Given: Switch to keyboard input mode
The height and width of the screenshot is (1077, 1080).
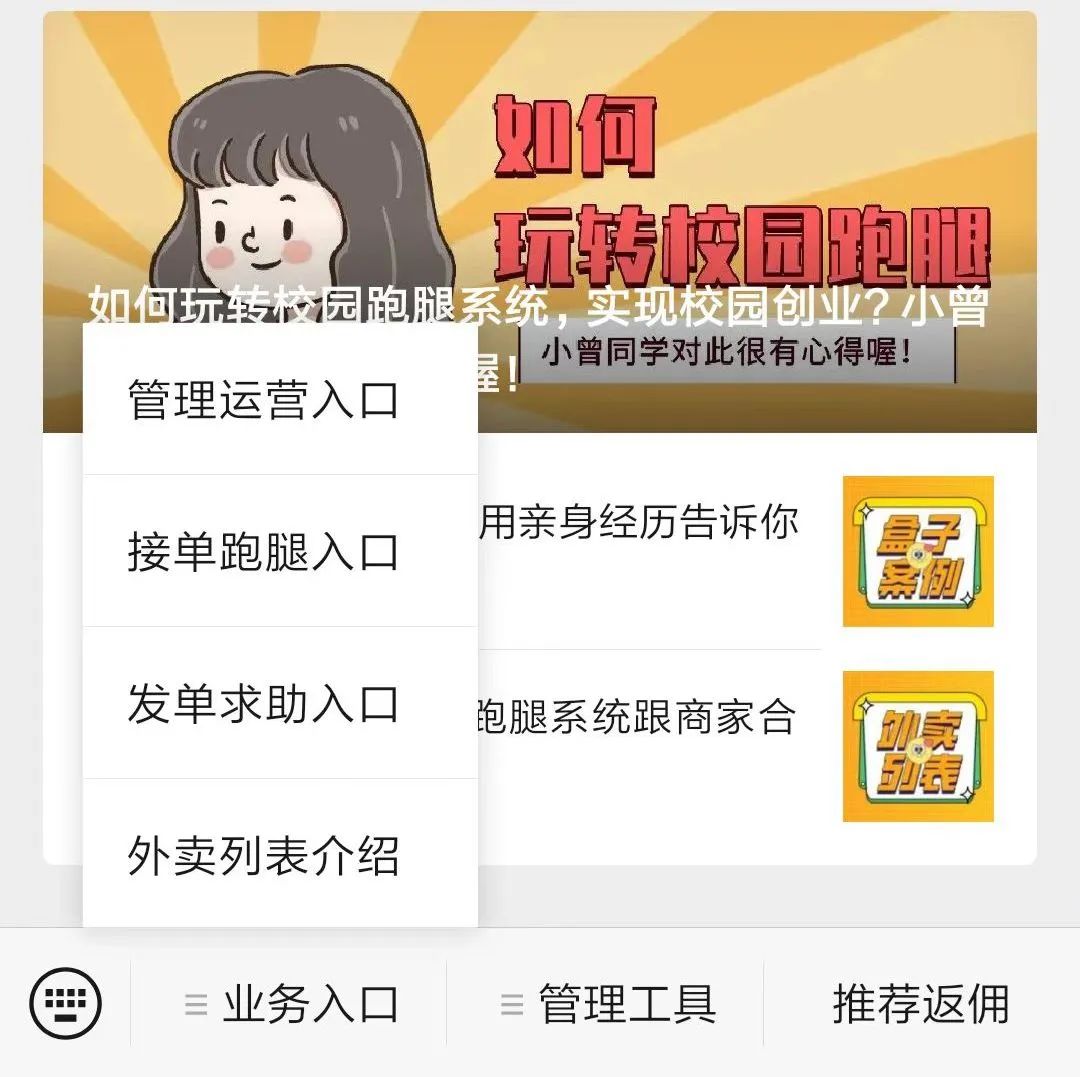Looking at the screenshot, I should (x=66, y=1003).
